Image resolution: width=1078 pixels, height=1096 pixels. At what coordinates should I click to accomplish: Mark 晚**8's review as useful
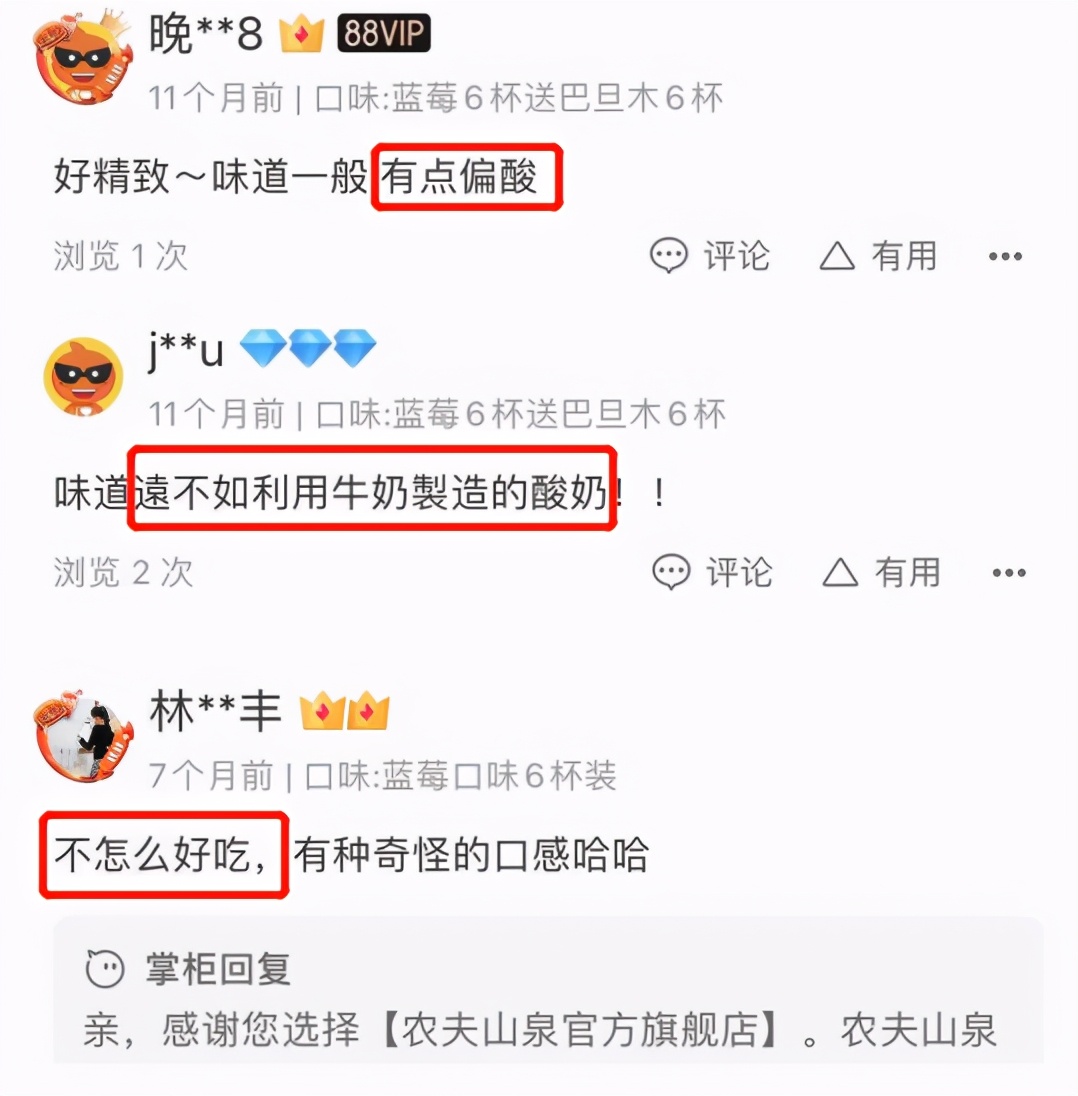coord(877,256)
